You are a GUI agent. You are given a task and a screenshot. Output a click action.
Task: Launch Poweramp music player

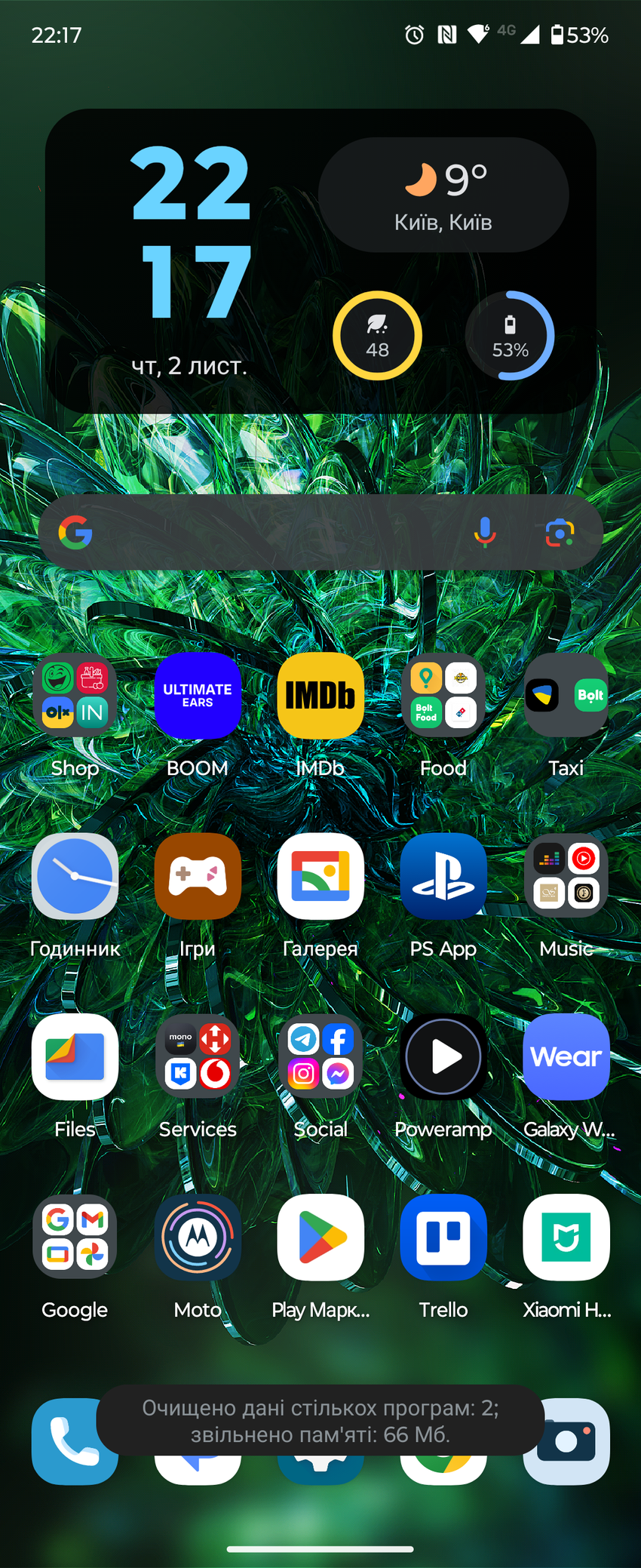click(443, 1056)
